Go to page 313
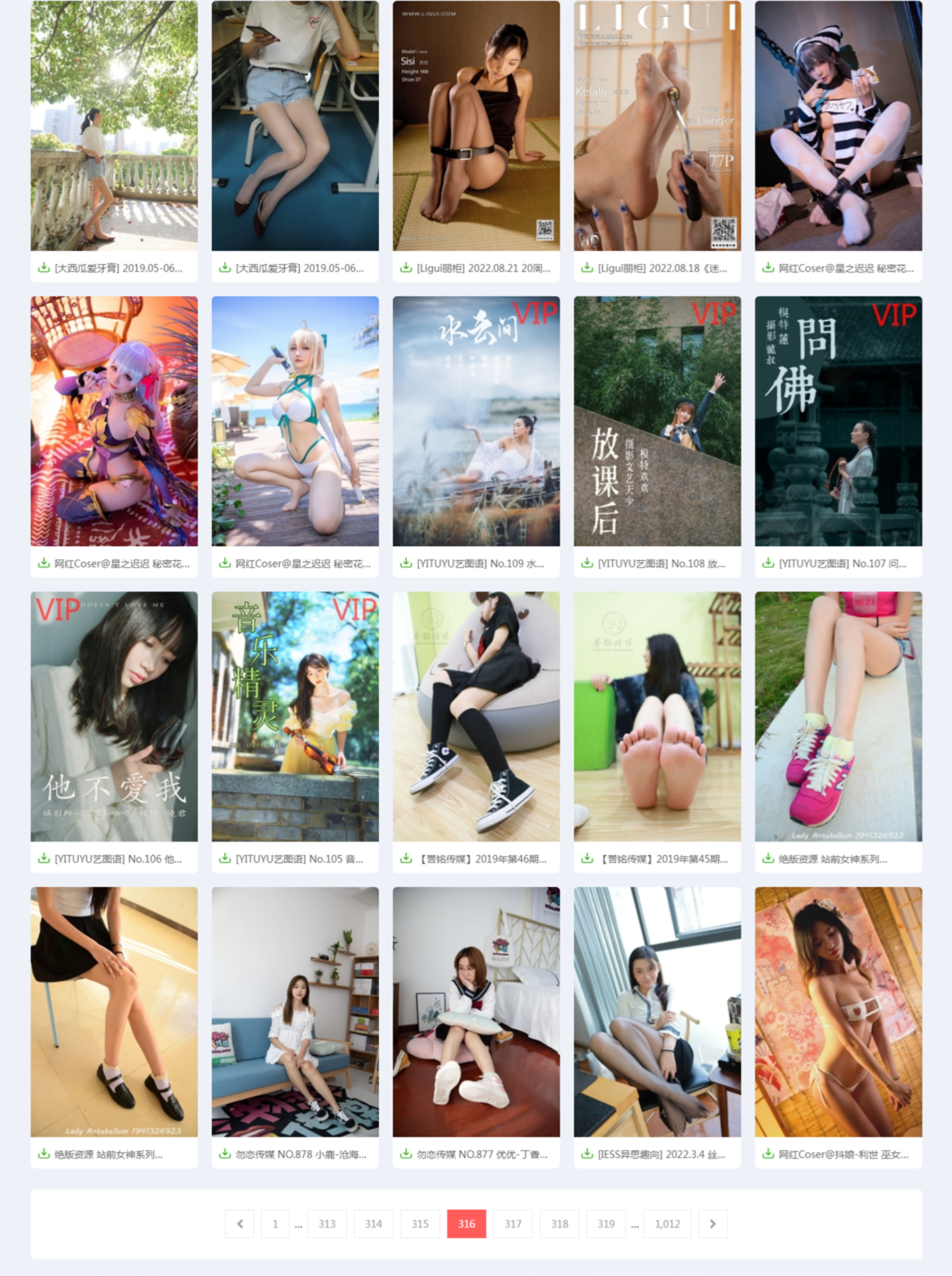952x1277 pixels. (x=327, y=1223)
